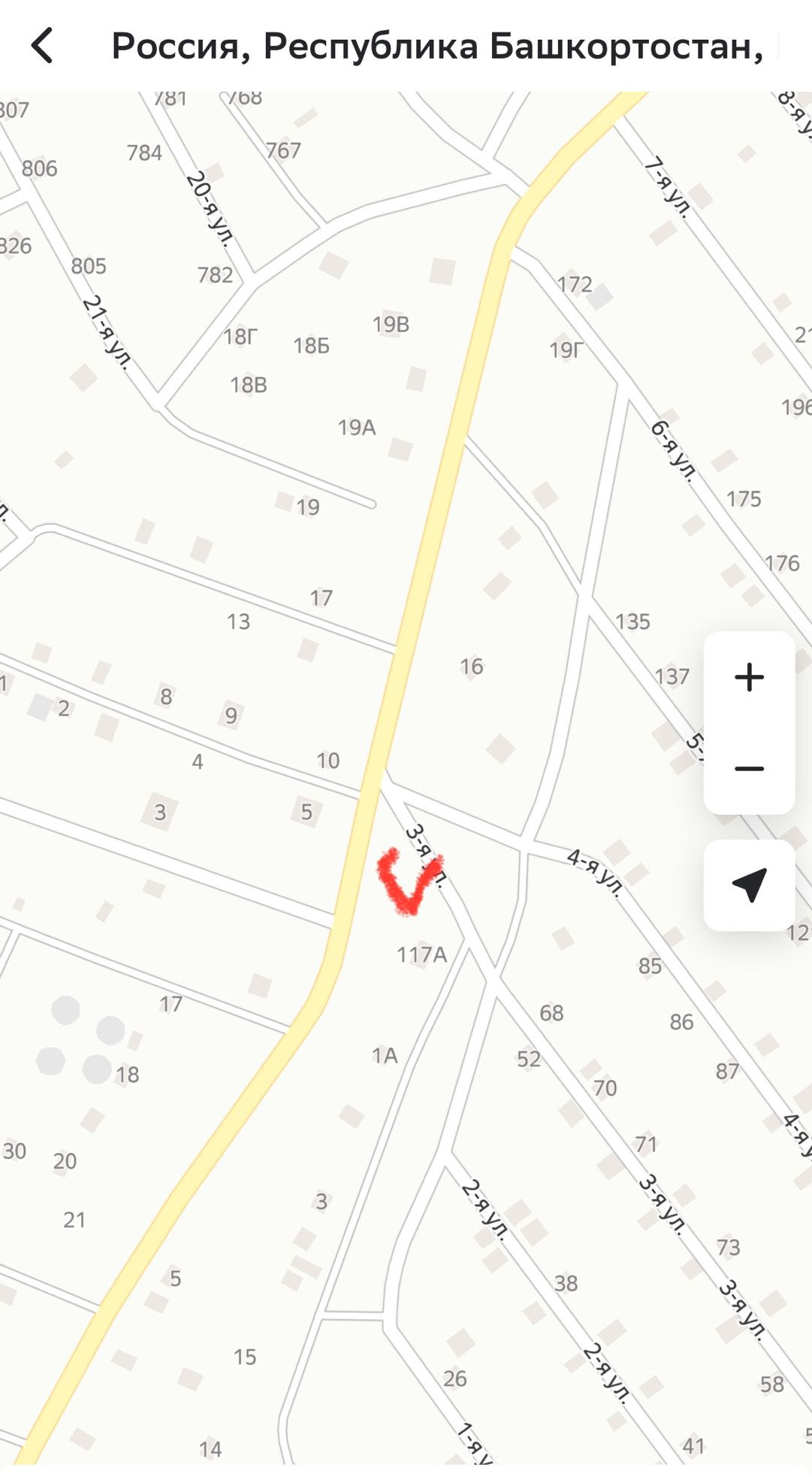The image size is (812, 1473).
Task: Go back using the top-left arrow
Action: (x=42, y=46)
